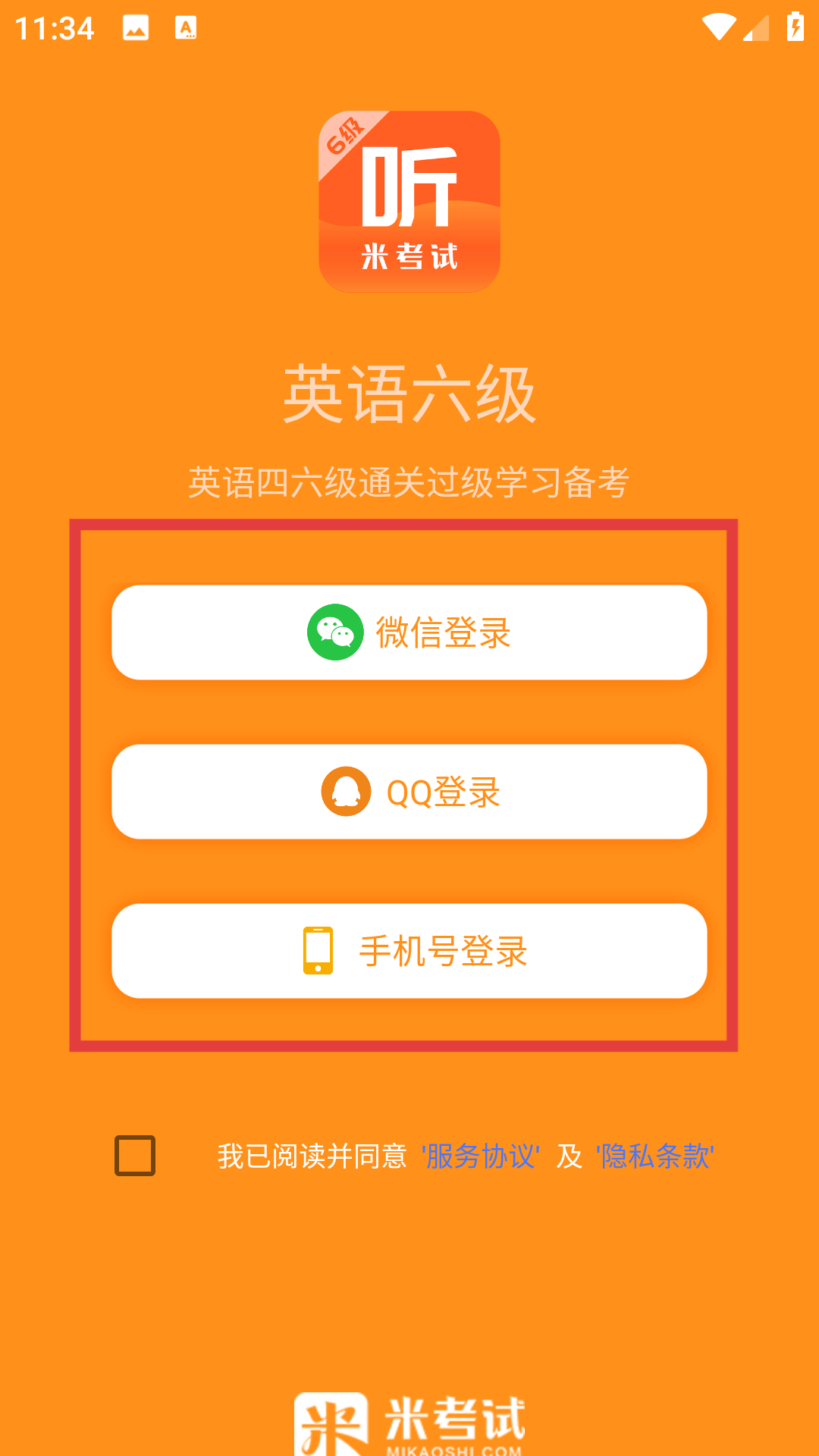The image size is (819, 1456).
Task: Check the agreement checkbox
Action: tap(135, 1156)
